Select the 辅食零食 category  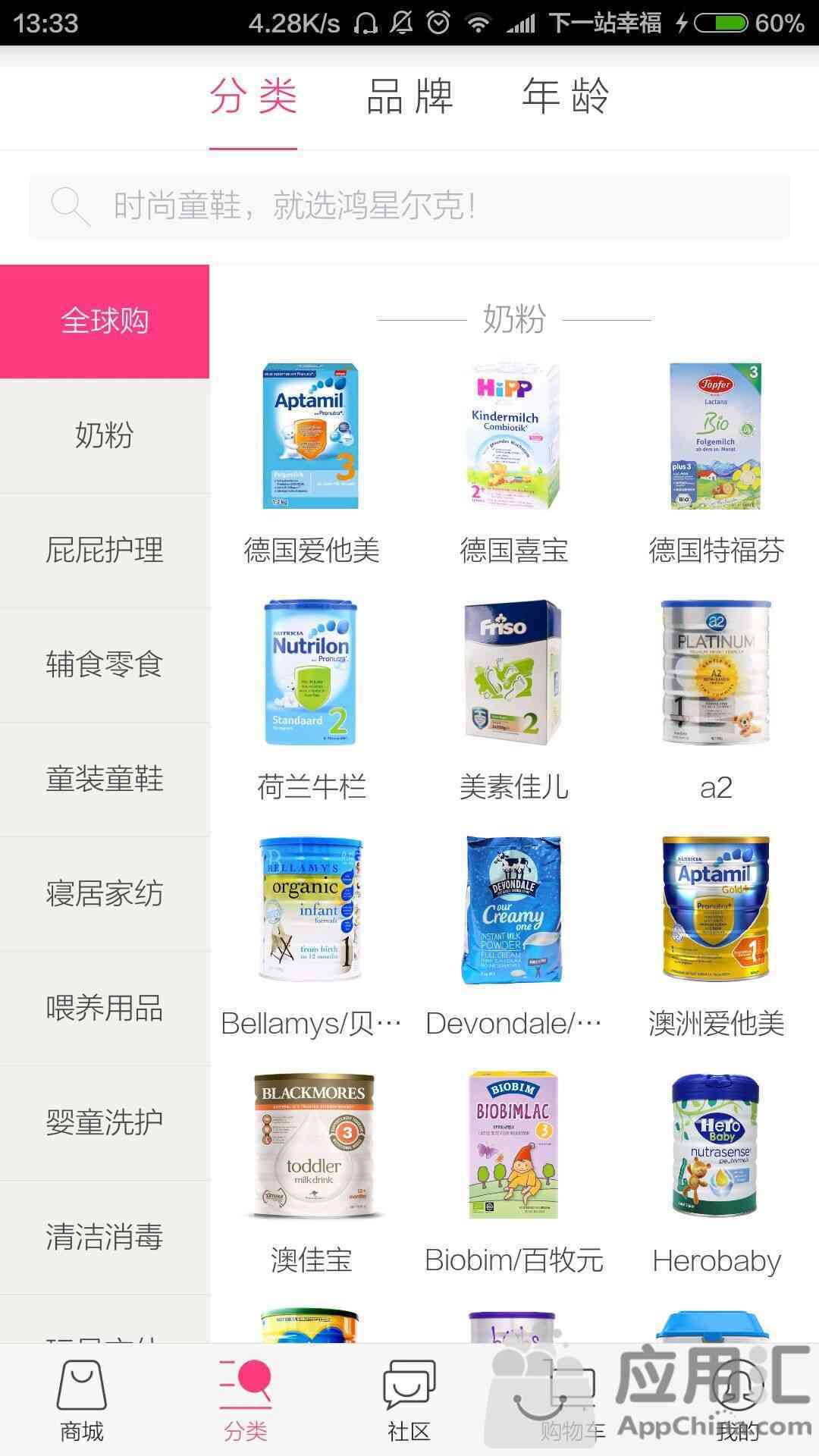(x=105, y=665)
